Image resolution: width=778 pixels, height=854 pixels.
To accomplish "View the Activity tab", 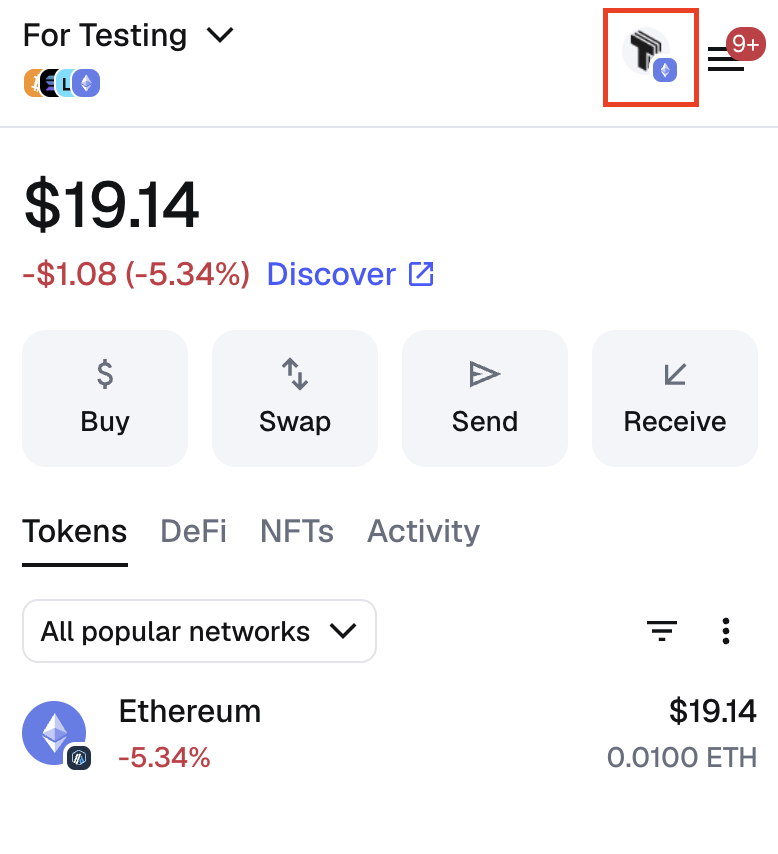I will [x=423, y=531].
